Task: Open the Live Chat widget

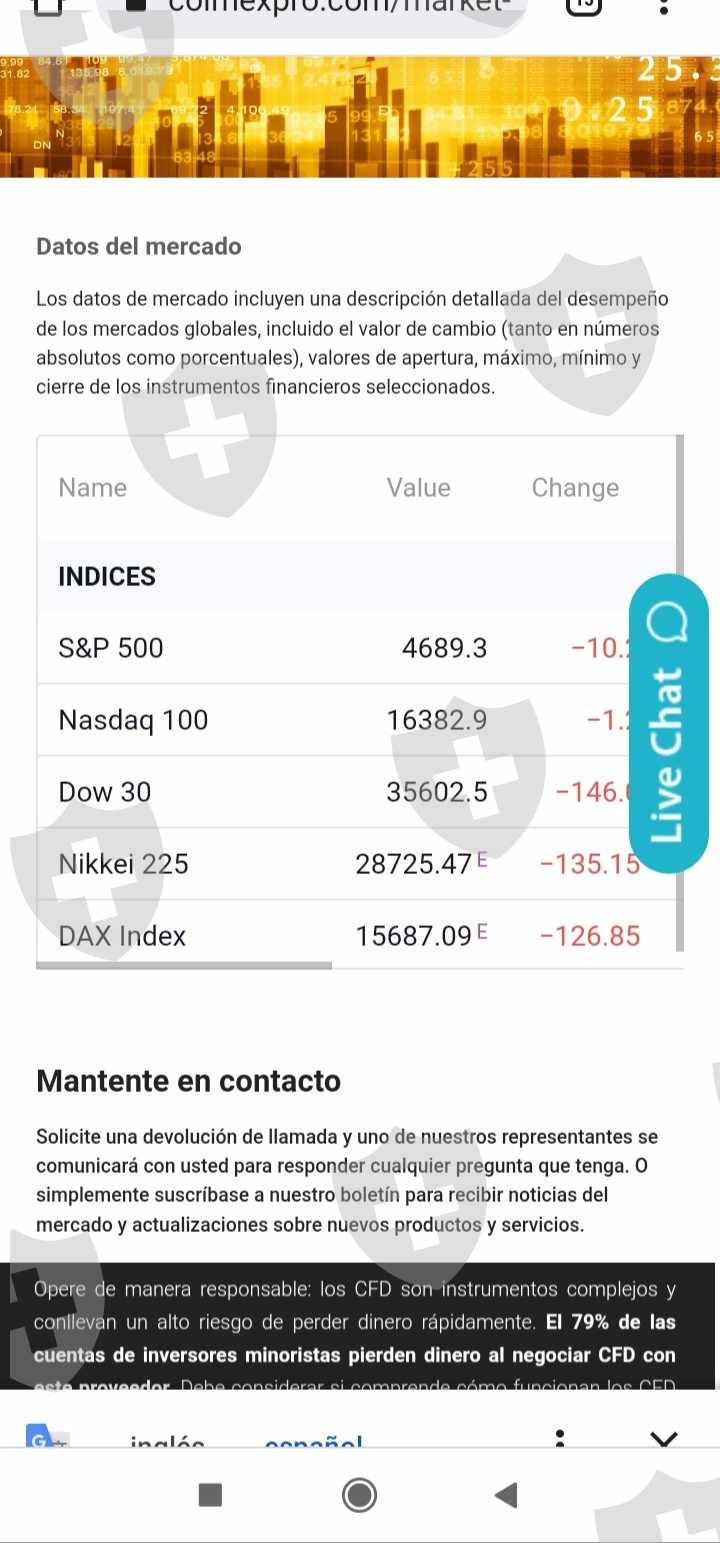Action: point(668,724)
